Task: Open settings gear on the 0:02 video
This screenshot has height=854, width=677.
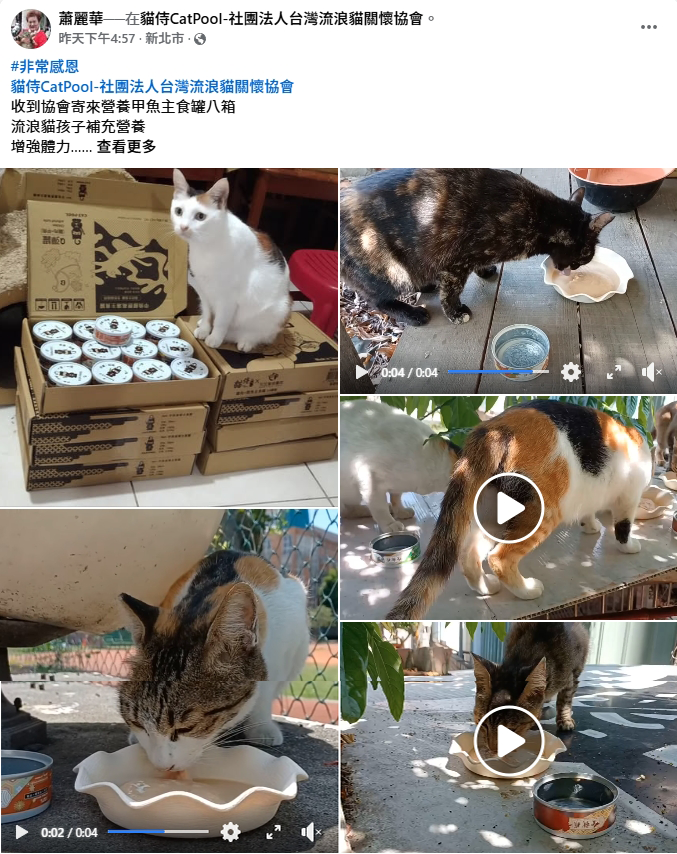Action: 231,831
